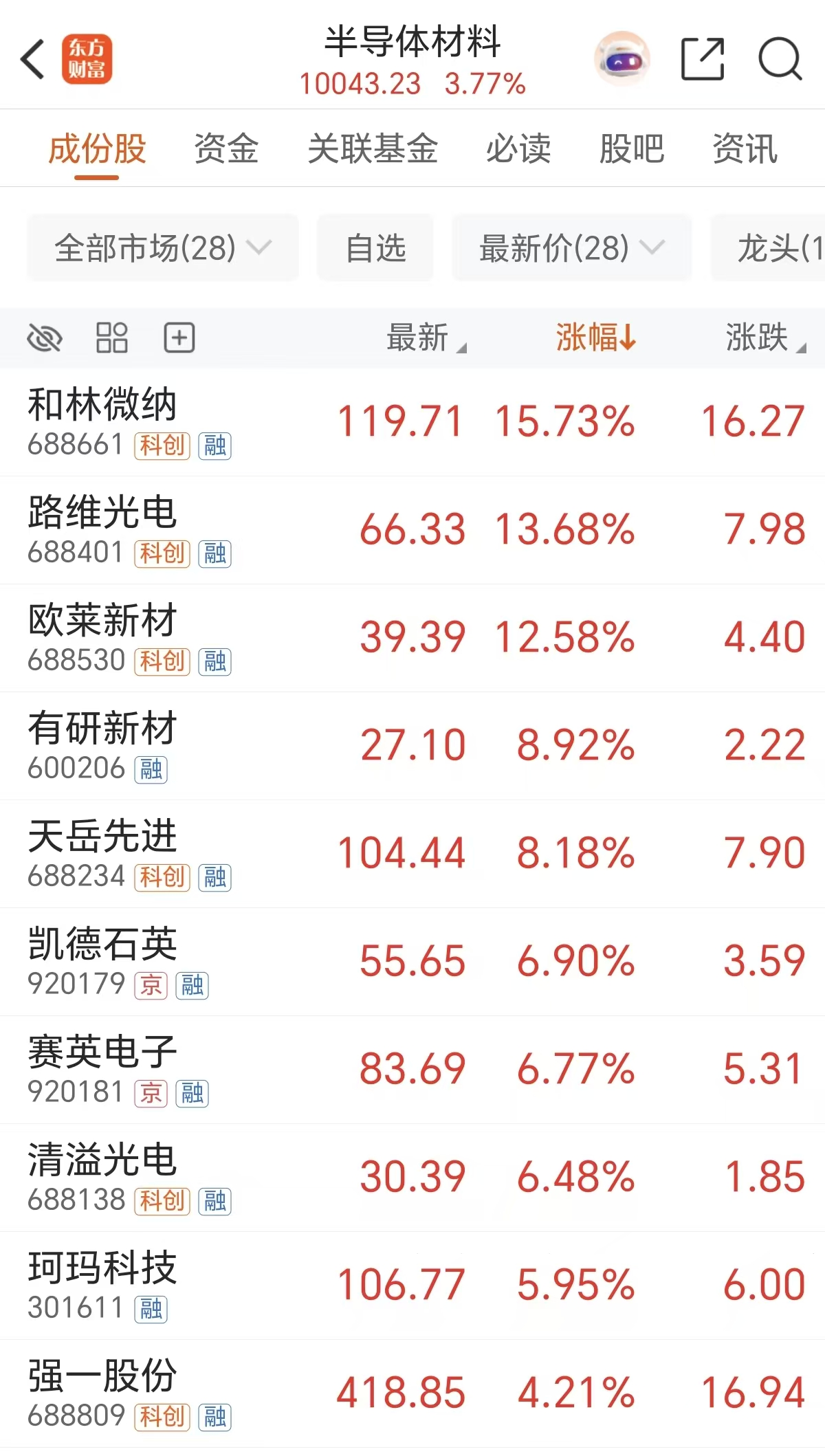Expand the 最新价(28) dropdown
Image resolution: width=825 pixels, height=1456 pixels.
[571, 248]
